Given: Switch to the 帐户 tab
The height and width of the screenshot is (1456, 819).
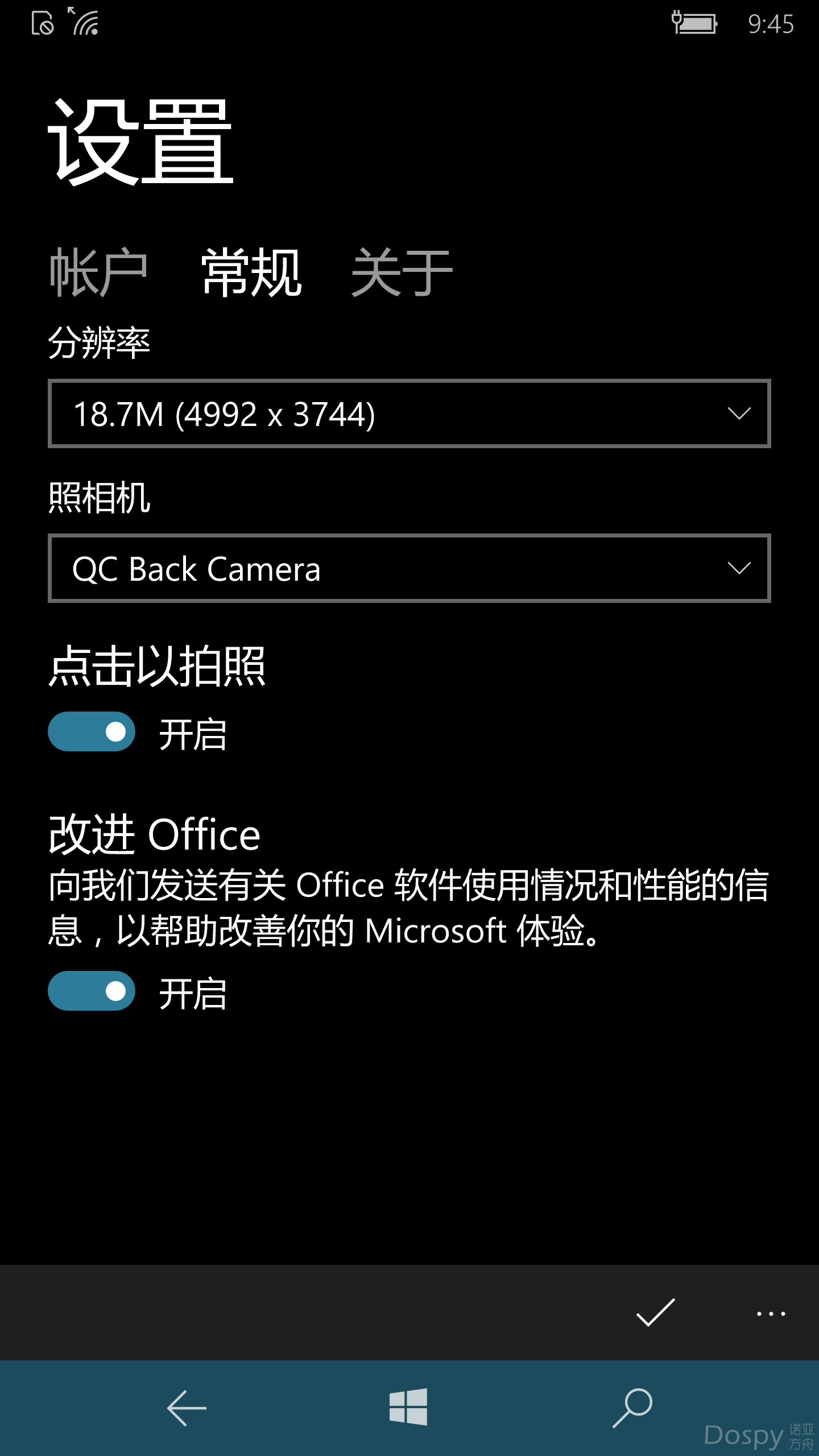Looking at the screenshot, I should (98, 273).
